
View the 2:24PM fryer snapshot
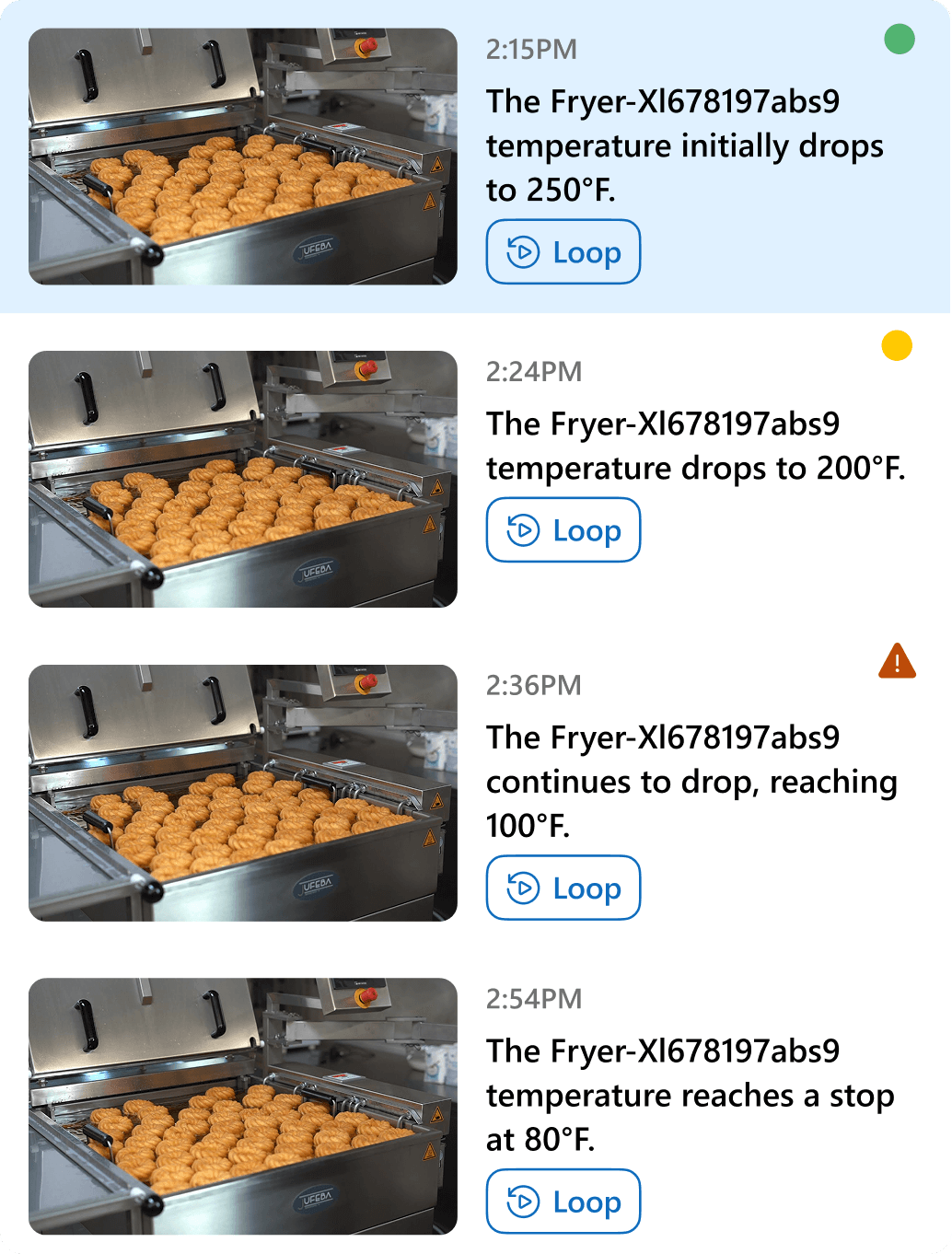[243, 479]
